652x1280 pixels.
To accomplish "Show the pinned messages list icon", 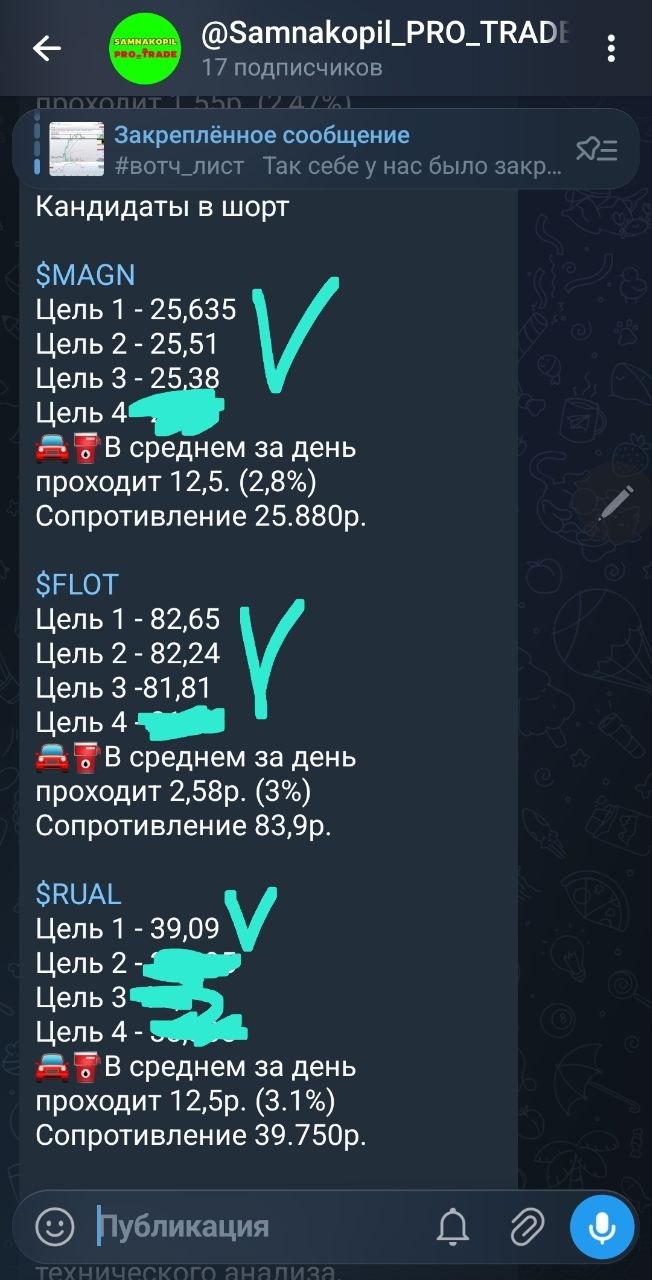I will point(596,150).
